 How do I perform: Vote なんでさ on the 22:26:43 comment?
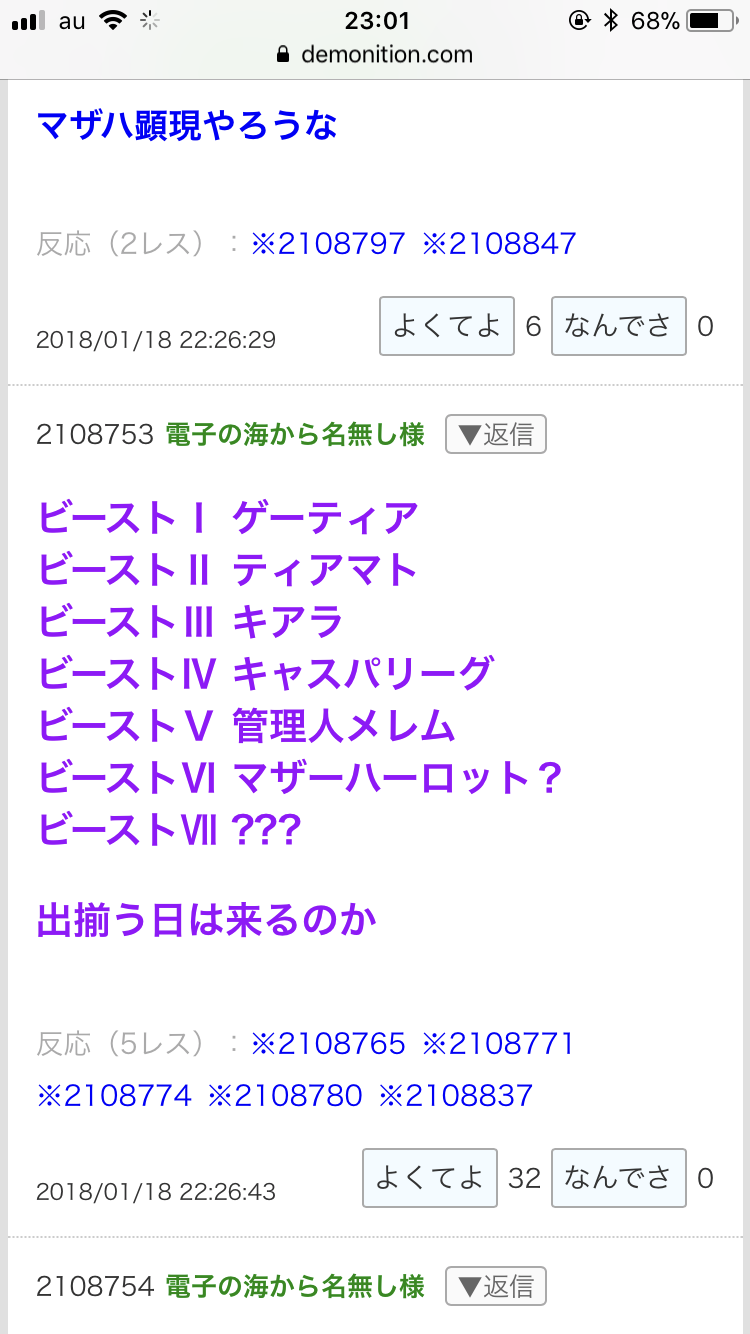(618, 1178)
